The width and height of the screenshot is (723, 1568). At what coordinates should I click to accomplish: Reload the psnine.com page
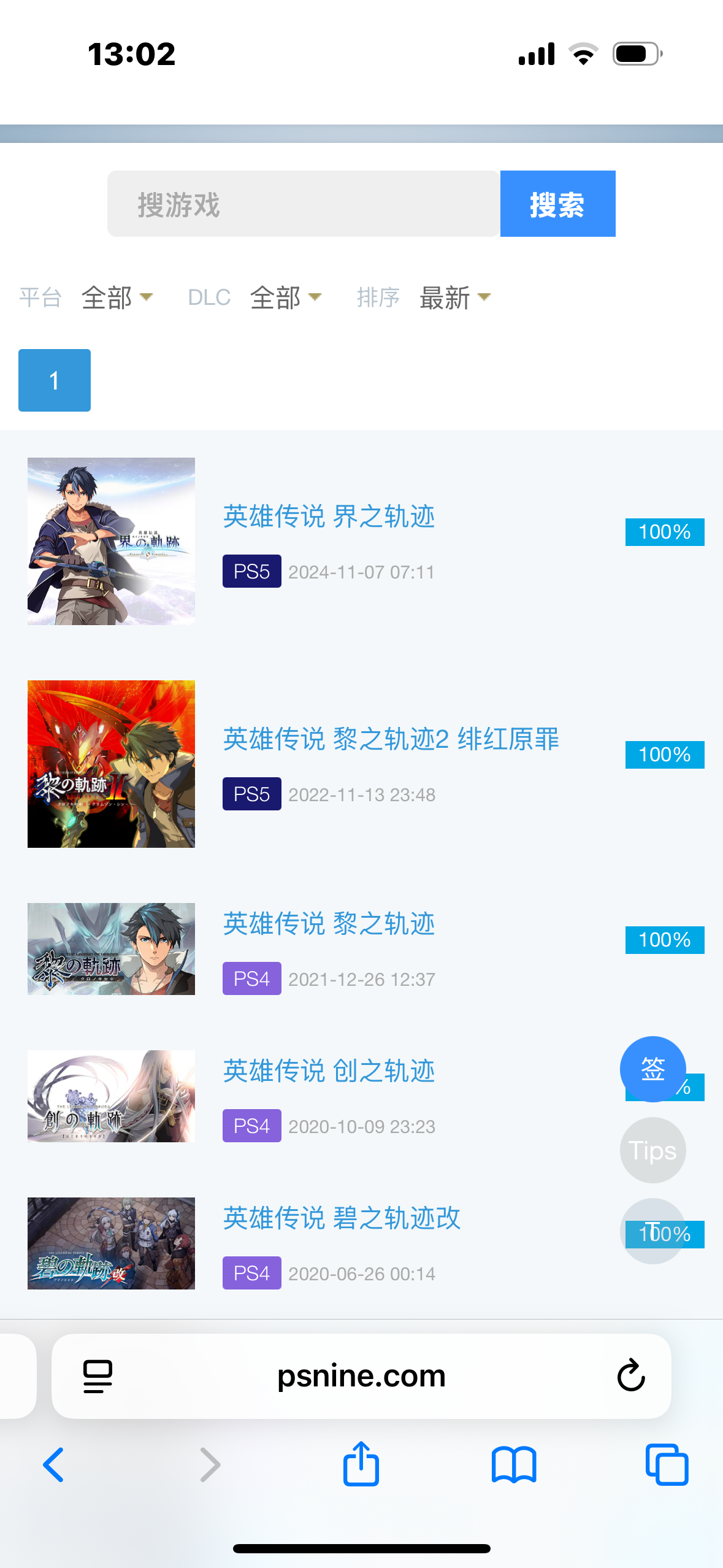click(630, 1375)
